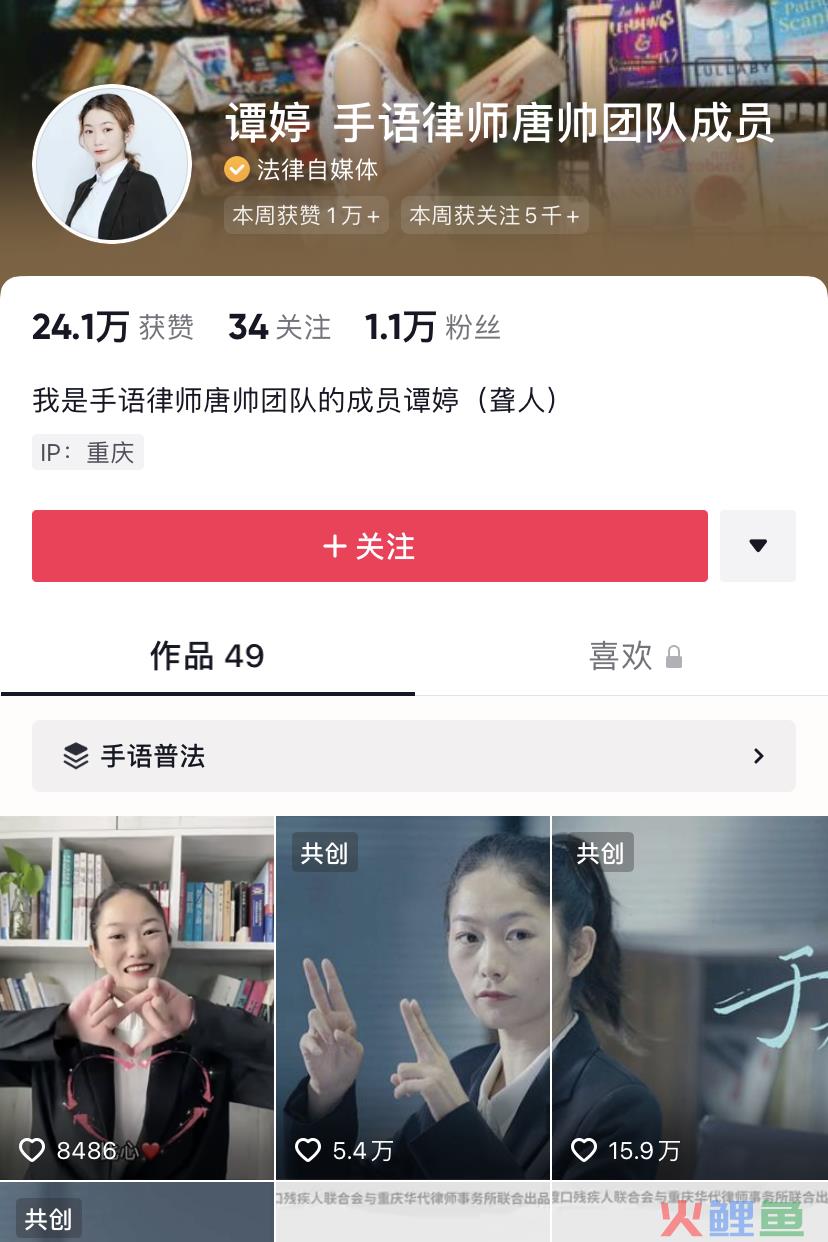Play the 共创 video with 5.4万 likes
The image size is (828, 1242).
pyautogui.click(x=413, y=998)
